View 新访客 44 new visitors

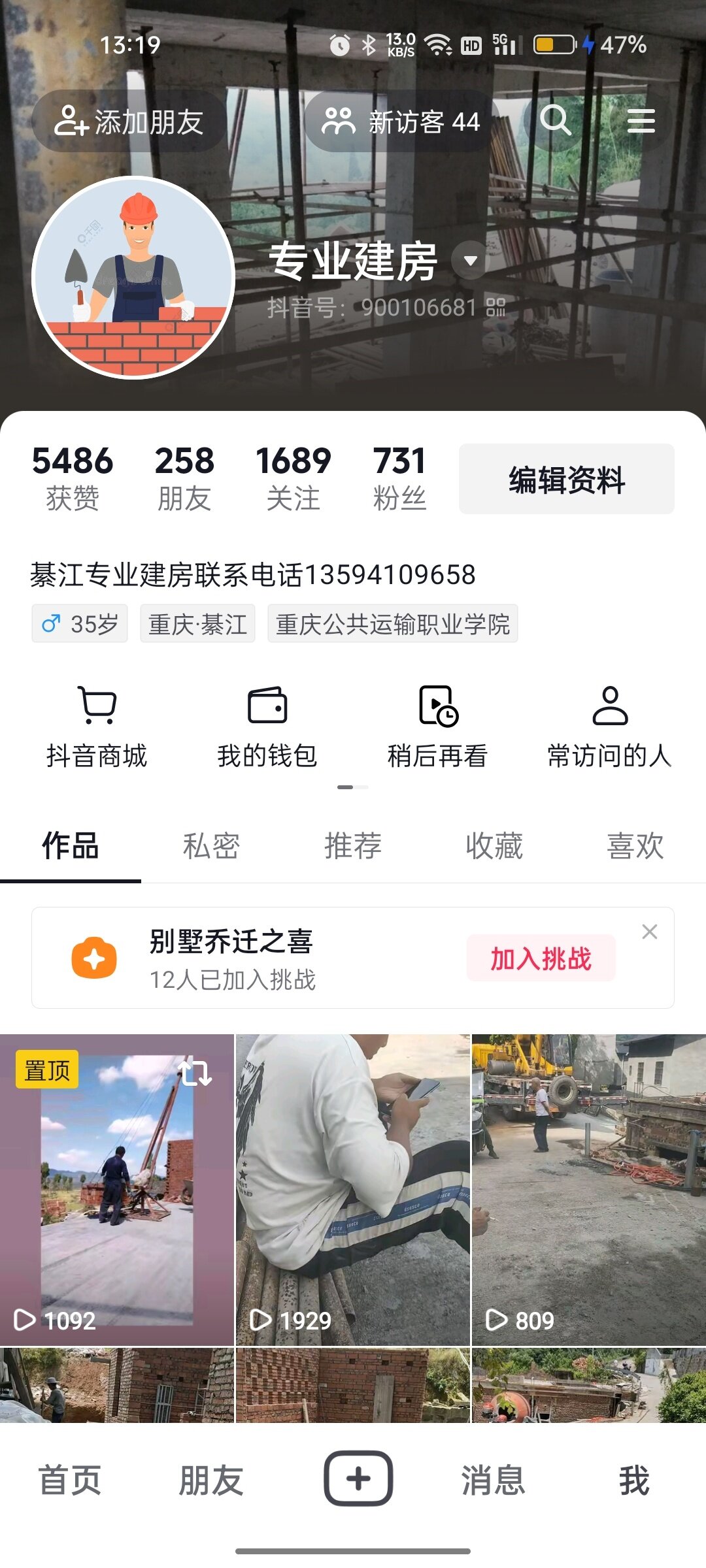[x=401, y=122]
